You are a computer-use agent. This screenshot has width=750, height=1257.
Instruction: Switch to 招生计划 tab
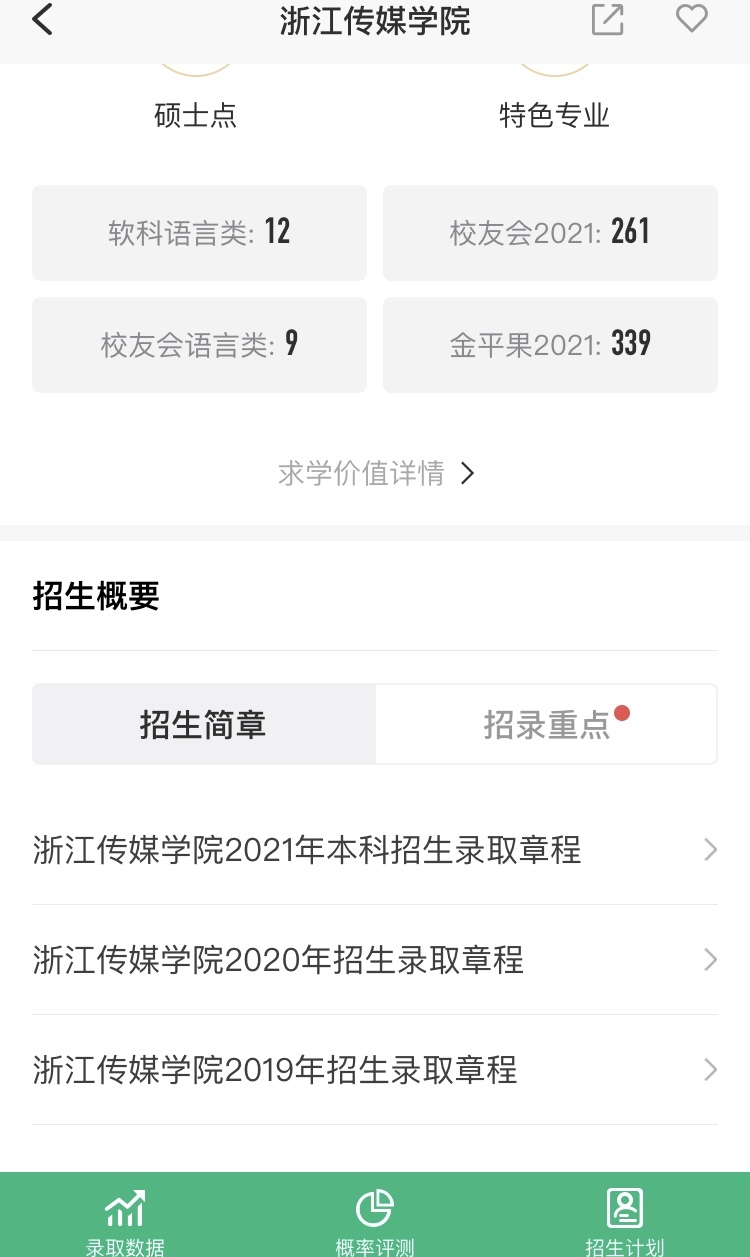(625, 1218)
